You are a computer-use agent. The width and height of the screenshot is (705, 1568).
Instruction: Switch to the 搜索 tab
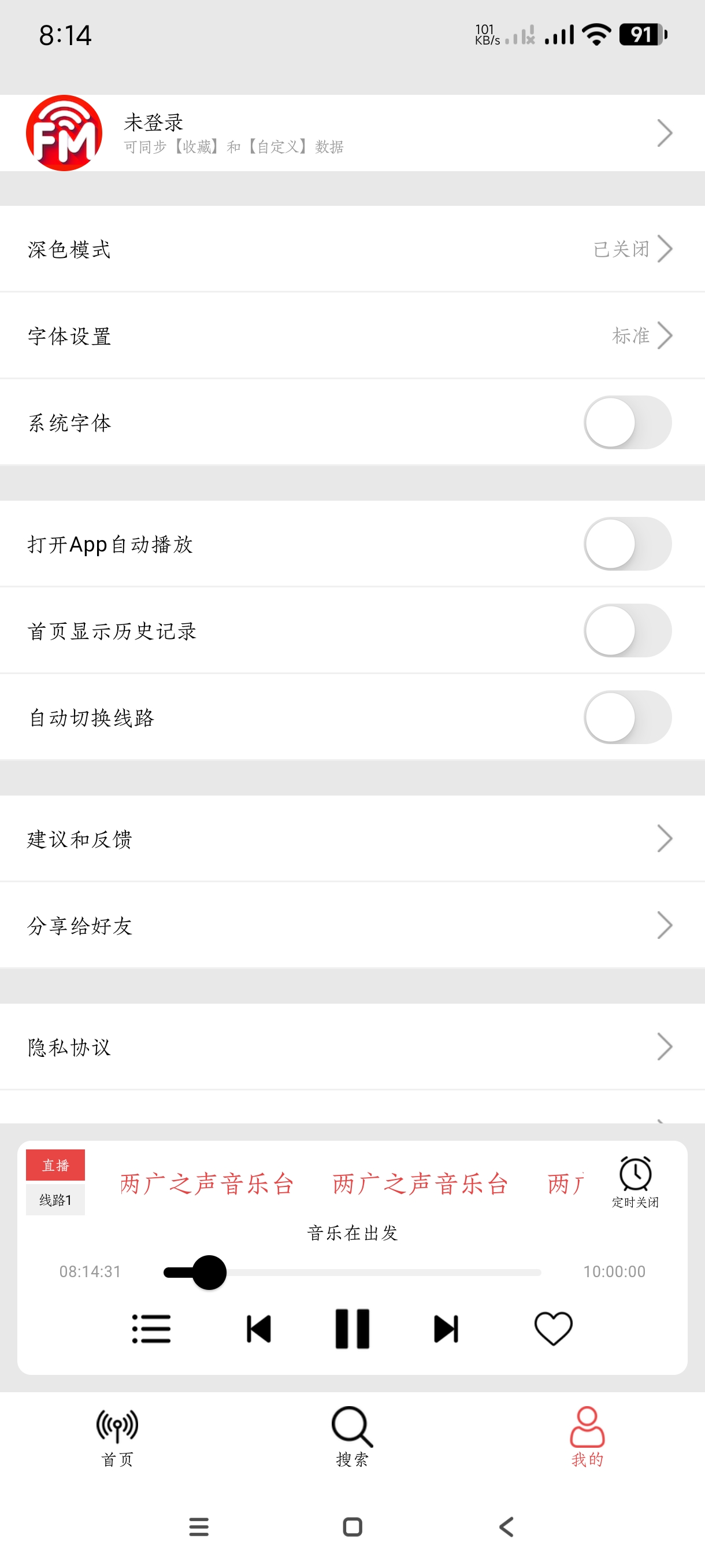352,1437
